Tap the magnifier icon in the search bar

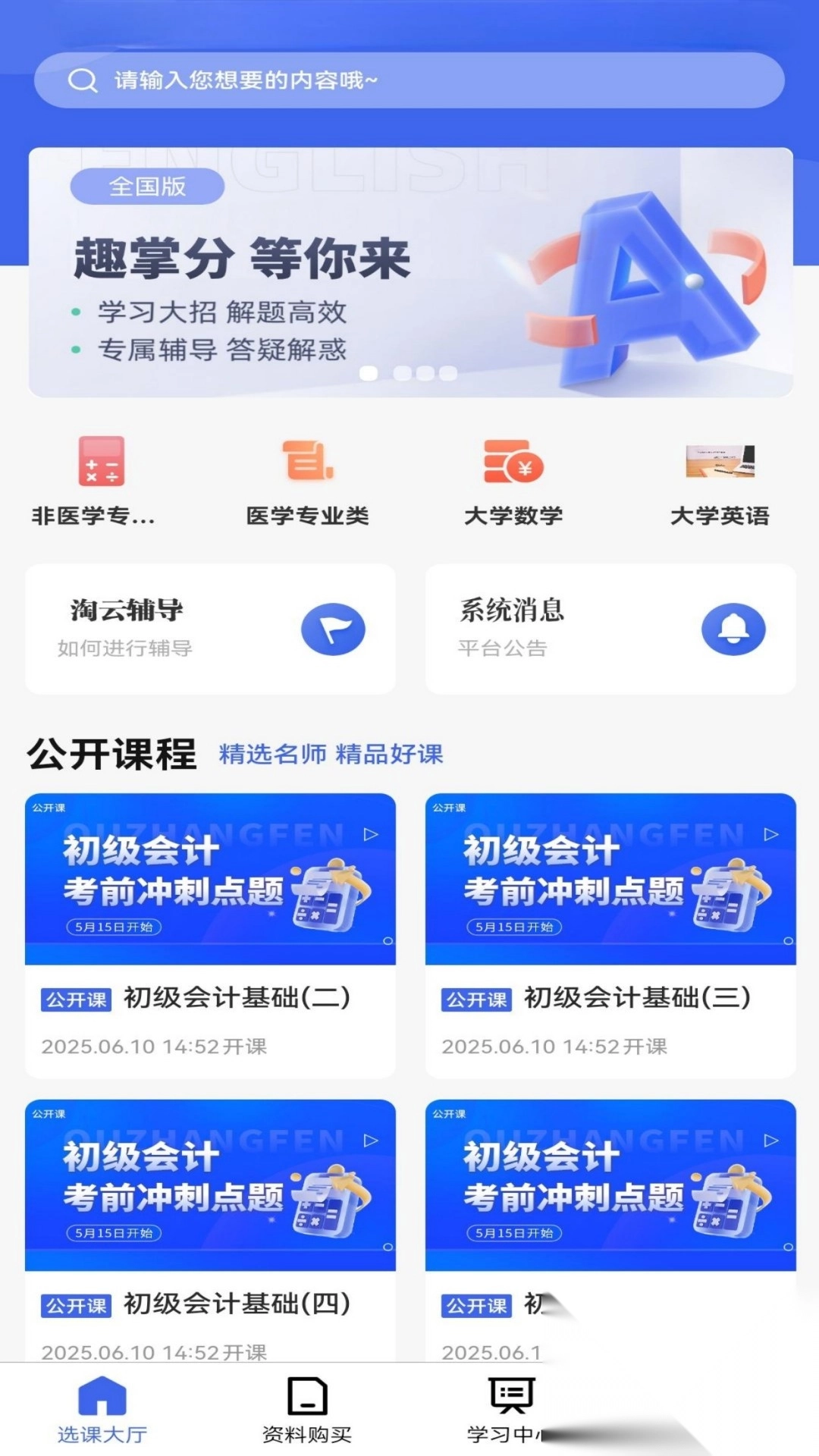[x=81, y=80]
